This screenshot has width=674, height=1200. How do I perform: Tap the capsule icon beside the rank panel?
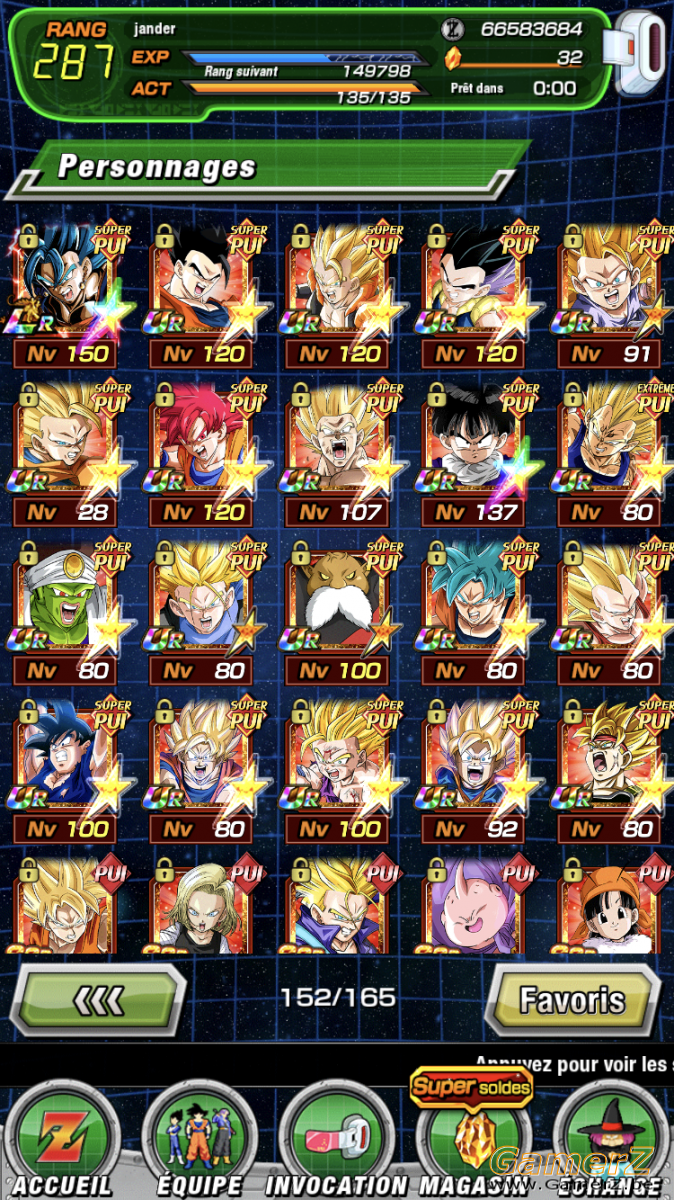click(x=641, y=53)
